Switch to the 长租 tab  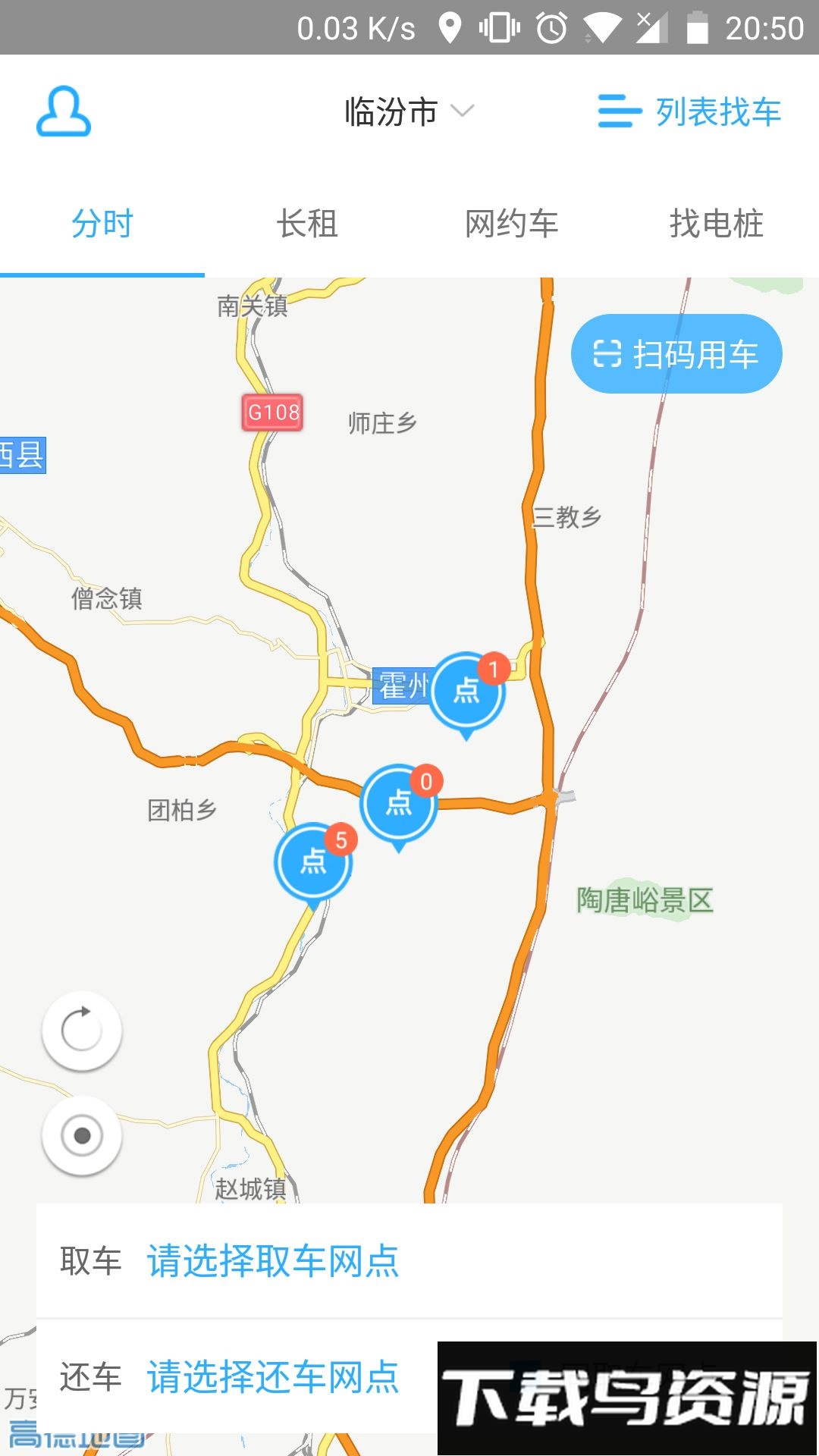coord(307,224)
